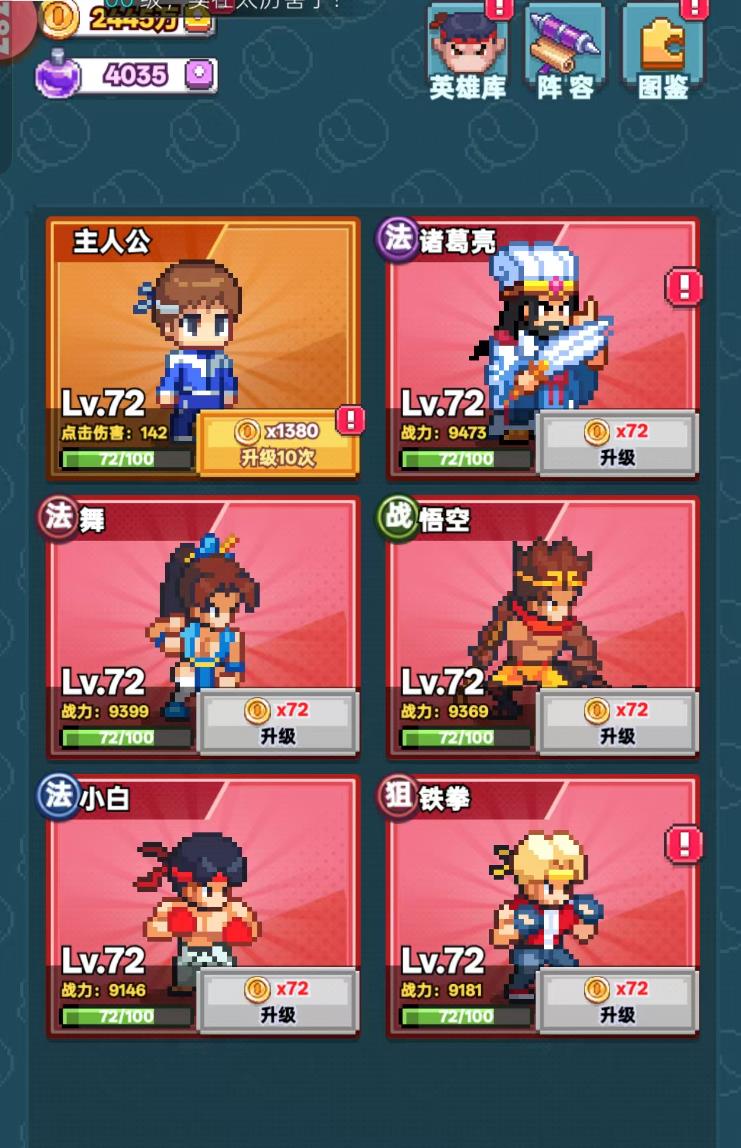Upgrade 悟空 using the 升级 button
The width and height of the screenshot is (741, 1148).
(x=617, y=722)
